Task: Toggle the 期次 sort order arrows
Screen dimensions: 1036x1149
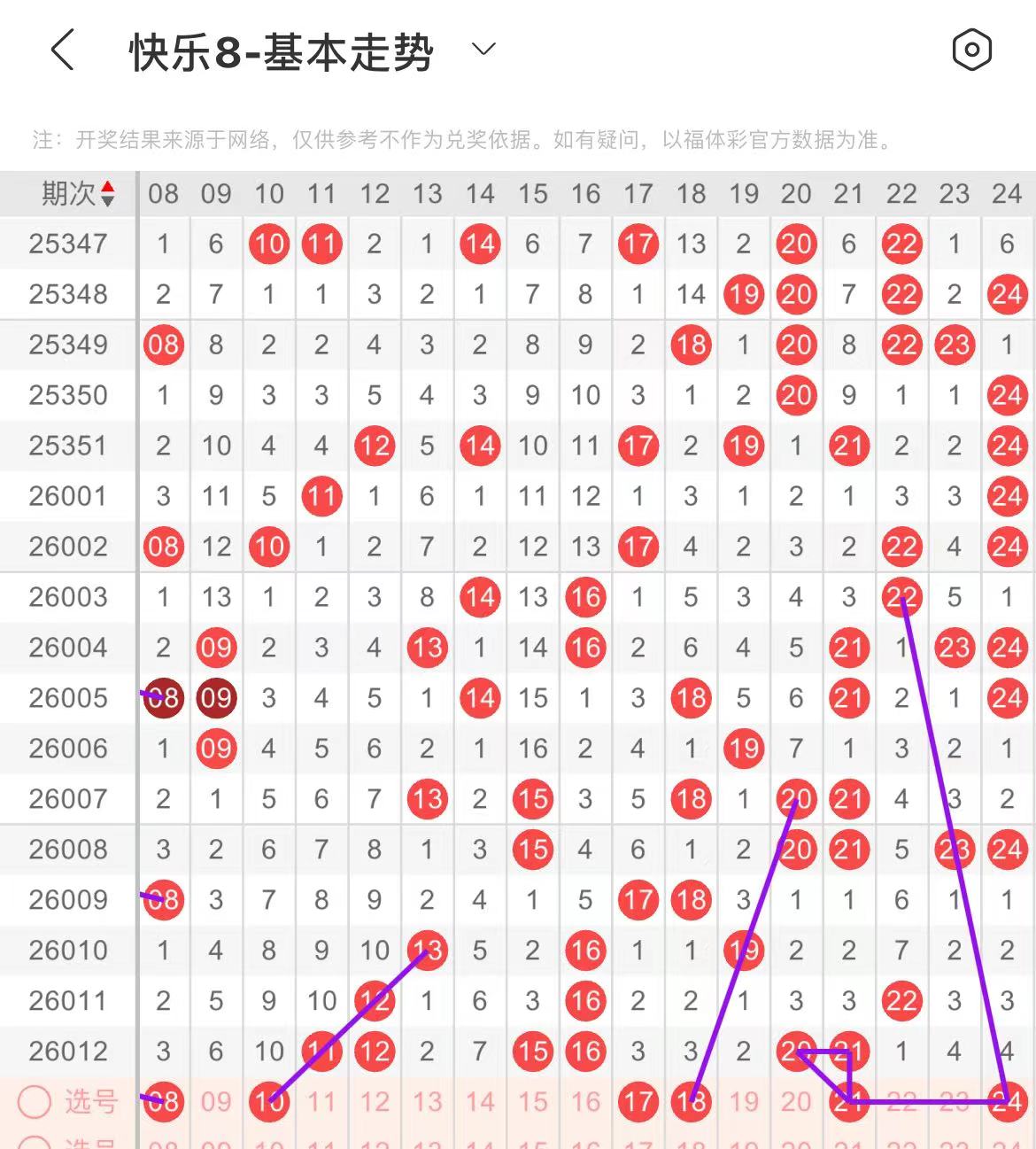Action: point(107,193)
